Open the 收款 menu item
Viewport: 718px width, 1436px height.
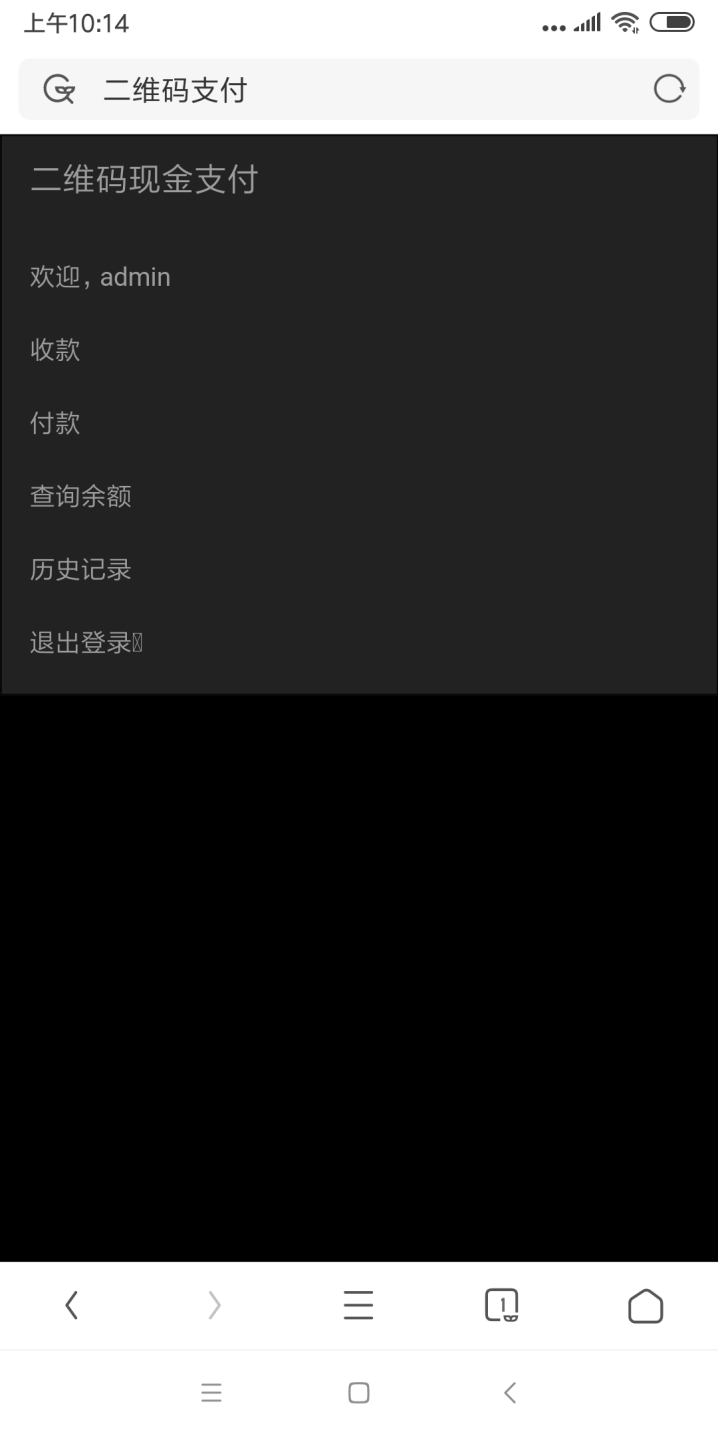(55, 350)
